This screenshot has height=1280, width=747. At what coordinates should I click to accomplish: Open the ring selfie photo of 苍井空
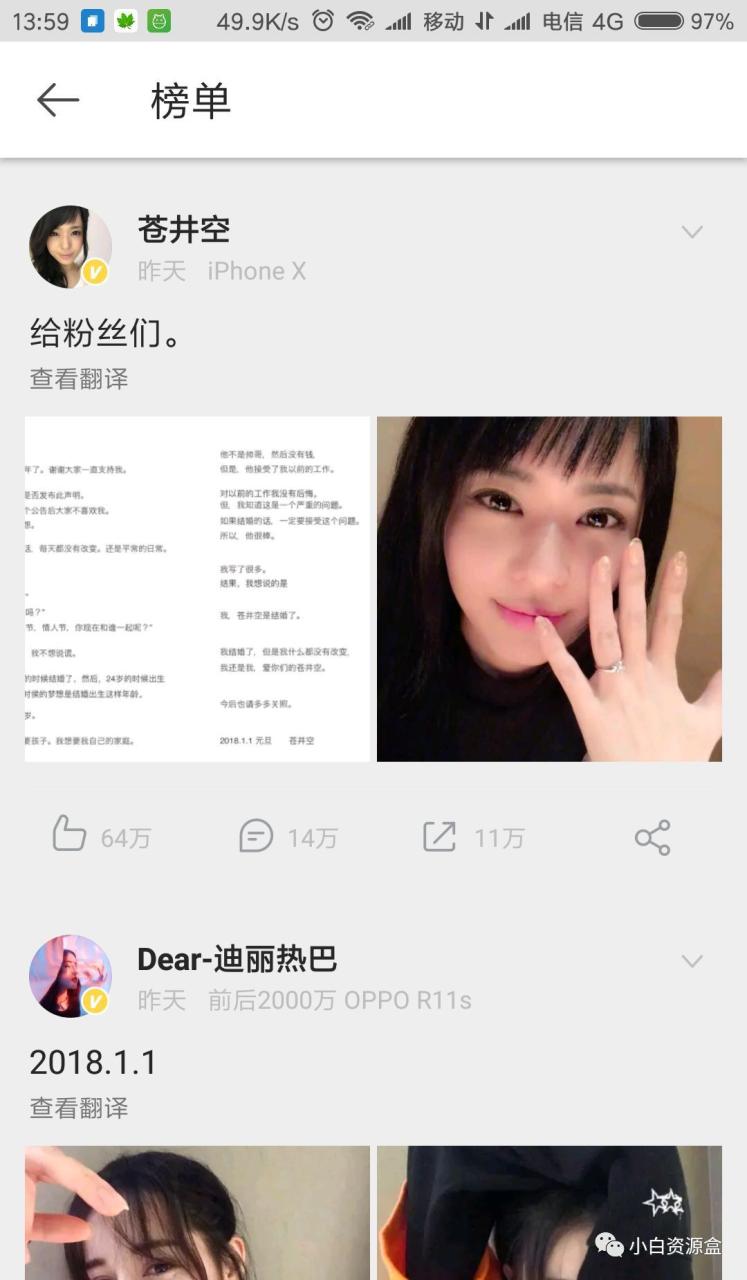coord(548,588)
